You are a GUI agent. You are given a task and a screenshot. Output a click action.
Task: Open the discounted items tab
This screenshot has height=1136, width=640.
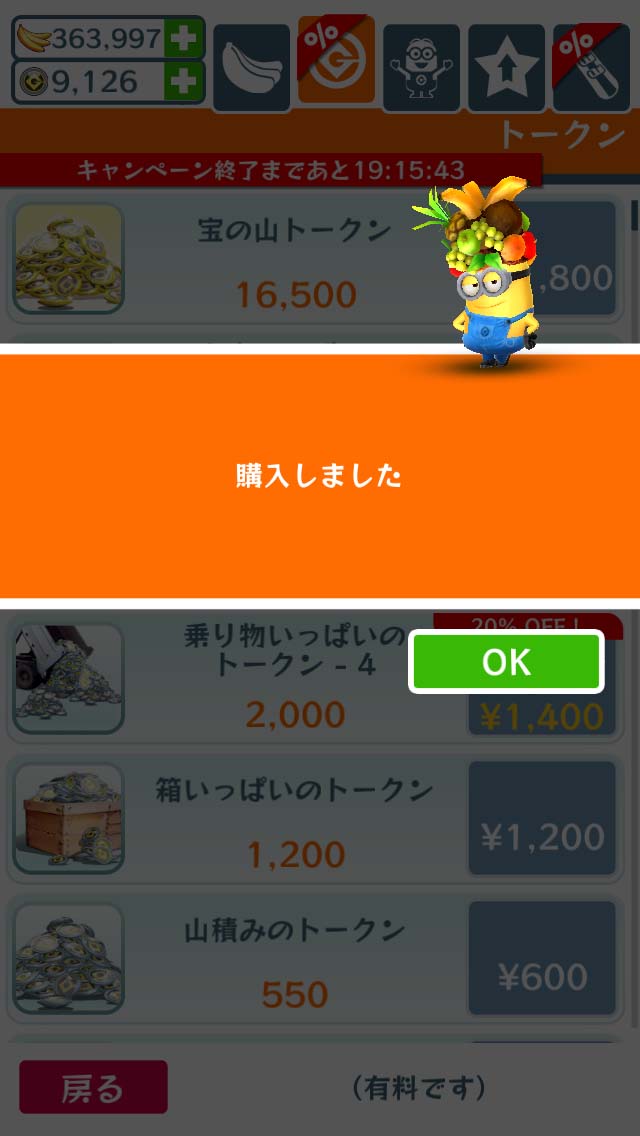coord(590,66)
